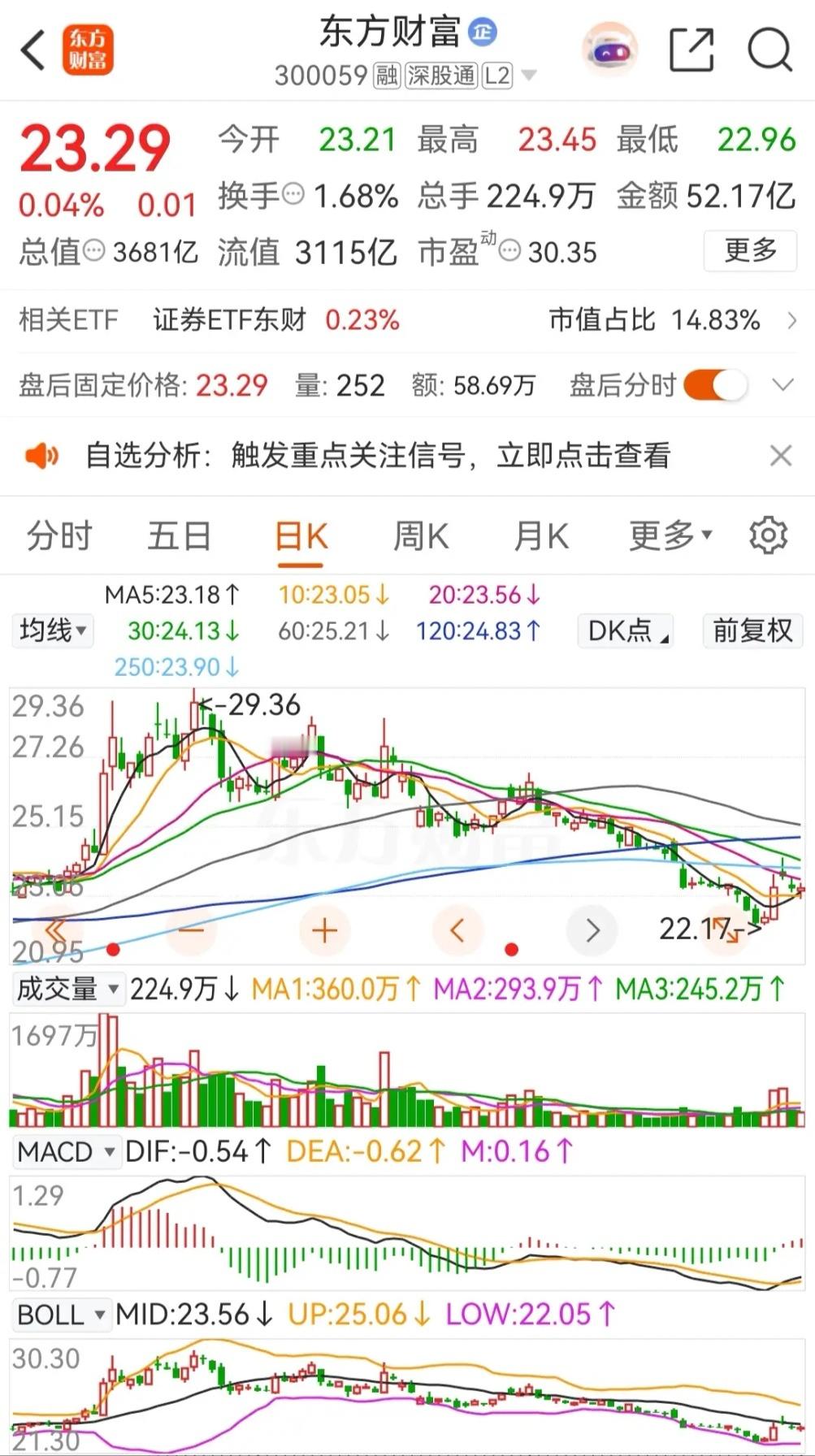Open the BOLL indicator dropdown

pos(59,1314)
